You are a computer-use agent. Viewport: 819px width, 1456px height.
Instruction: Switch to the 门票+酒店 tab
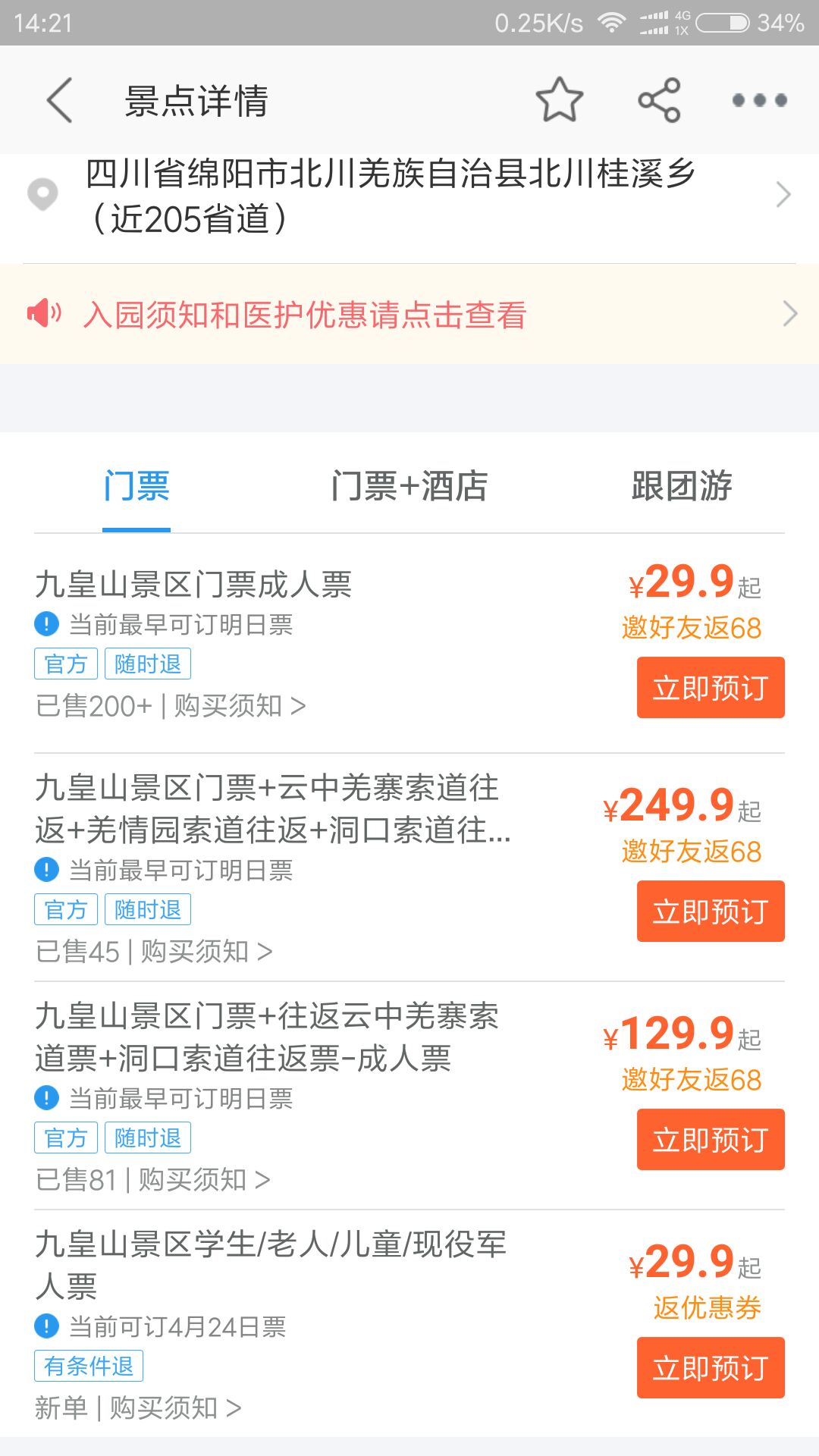(x=409, y=486)
